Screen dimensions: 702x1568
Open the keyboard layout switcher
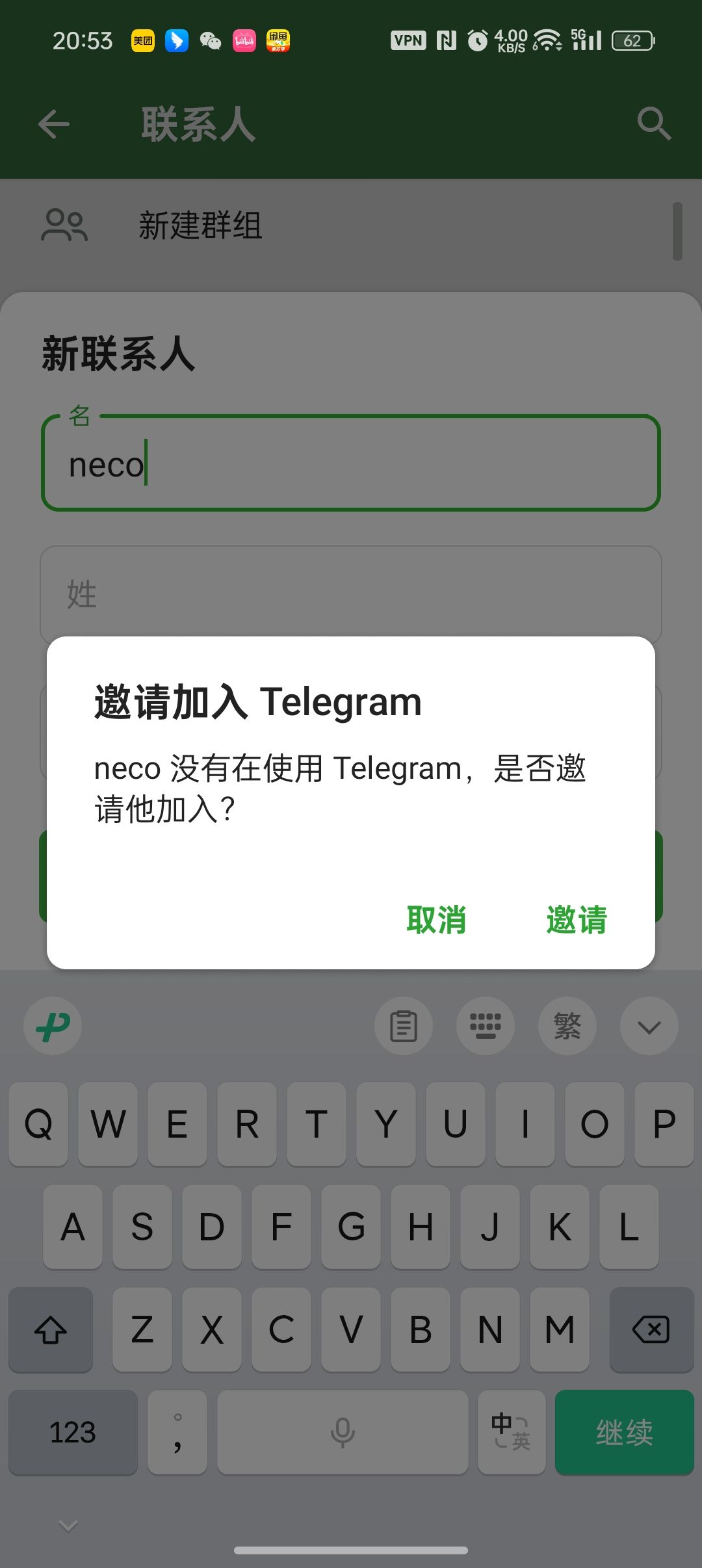coord(486,1026)
